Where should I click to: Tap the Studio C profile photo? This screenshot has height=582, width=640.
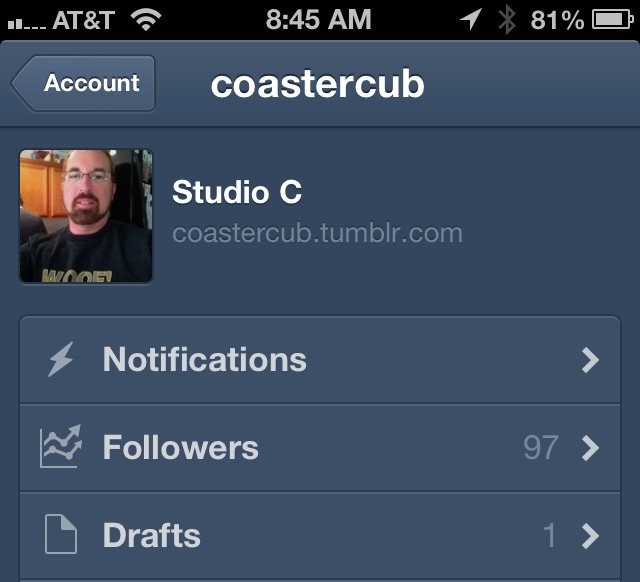pyautogui.click(x=86, y=216)
